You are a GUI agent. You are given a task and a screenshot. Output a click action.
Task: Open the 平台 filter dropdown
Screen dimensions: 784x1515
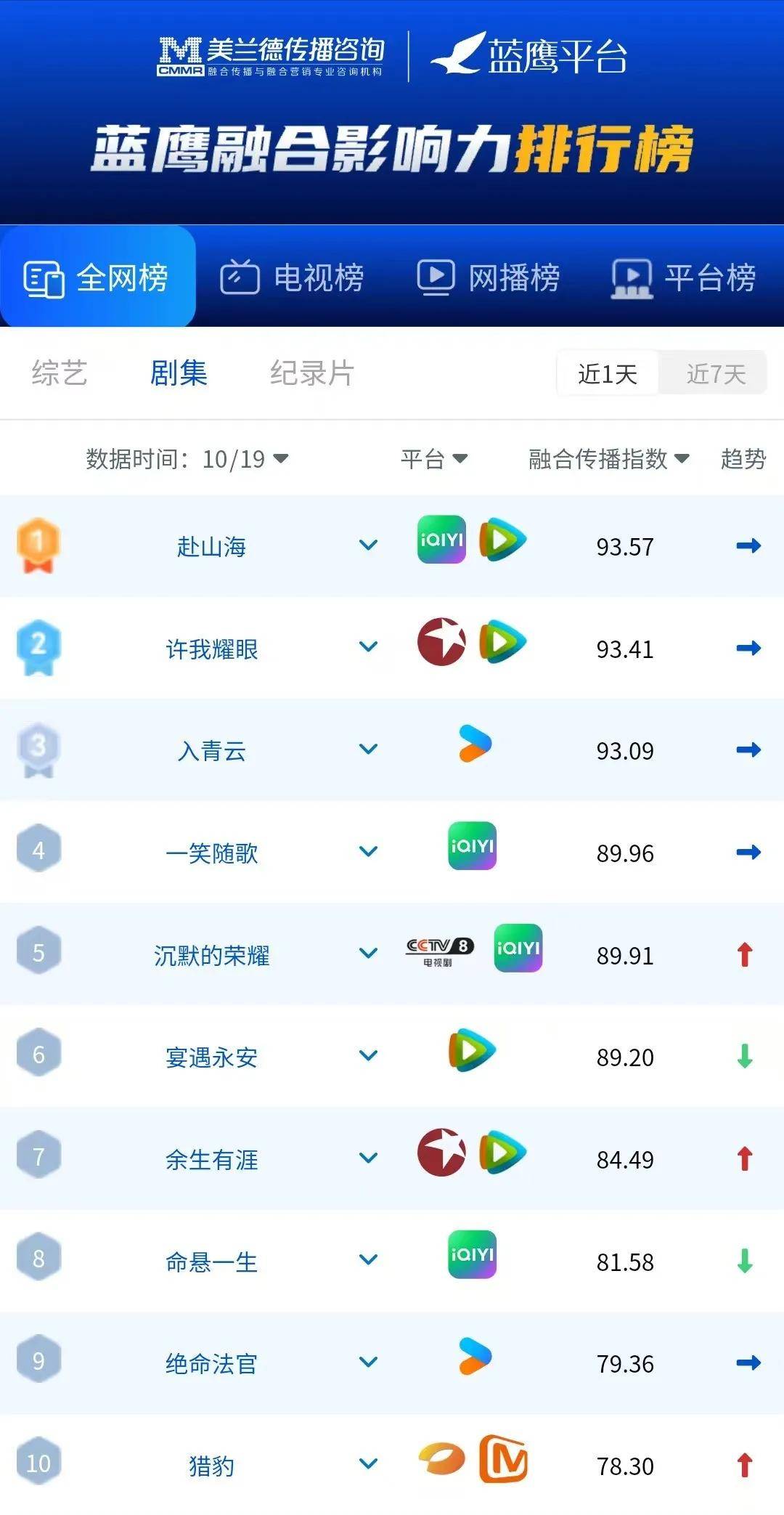tap(434, 459)
